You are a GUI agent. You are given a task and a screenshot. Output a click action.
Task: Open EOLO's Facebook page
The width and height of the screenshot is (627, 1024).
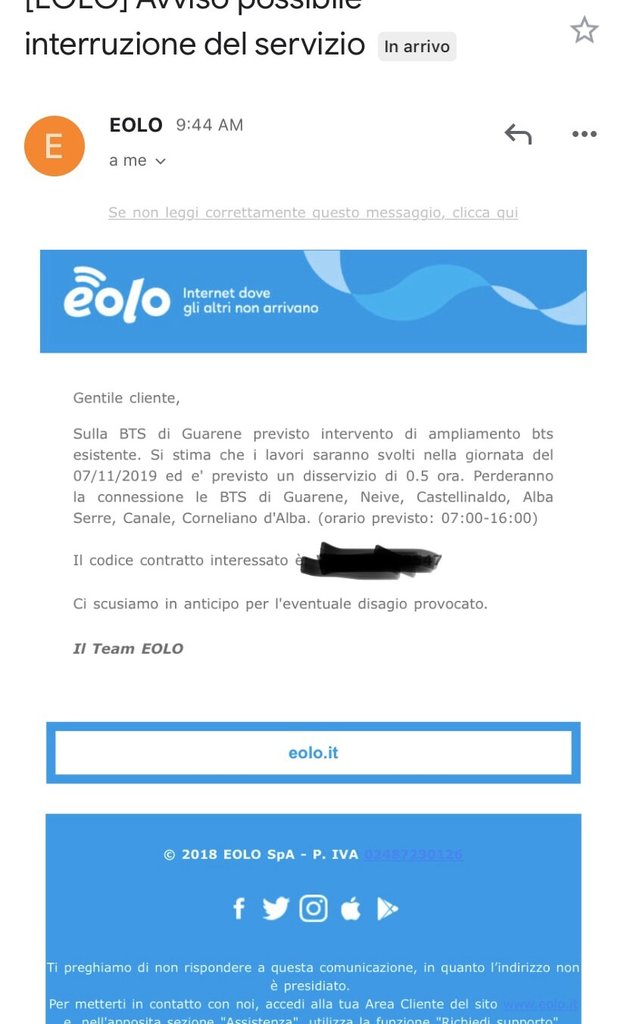pyautogui.click(x=239, y=908)
